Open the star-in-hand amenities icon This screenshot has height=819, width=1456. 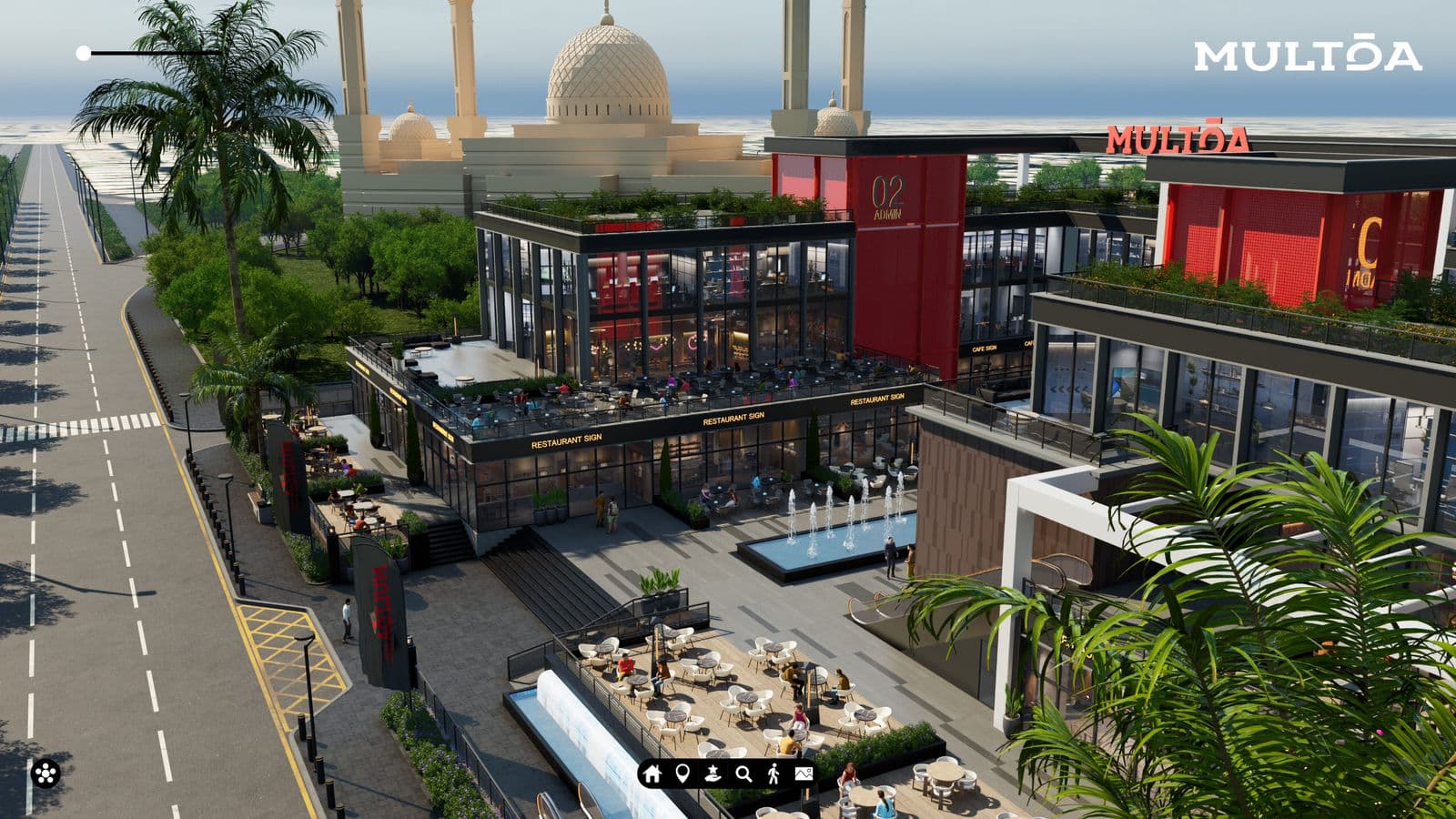[x=713, y=773]
